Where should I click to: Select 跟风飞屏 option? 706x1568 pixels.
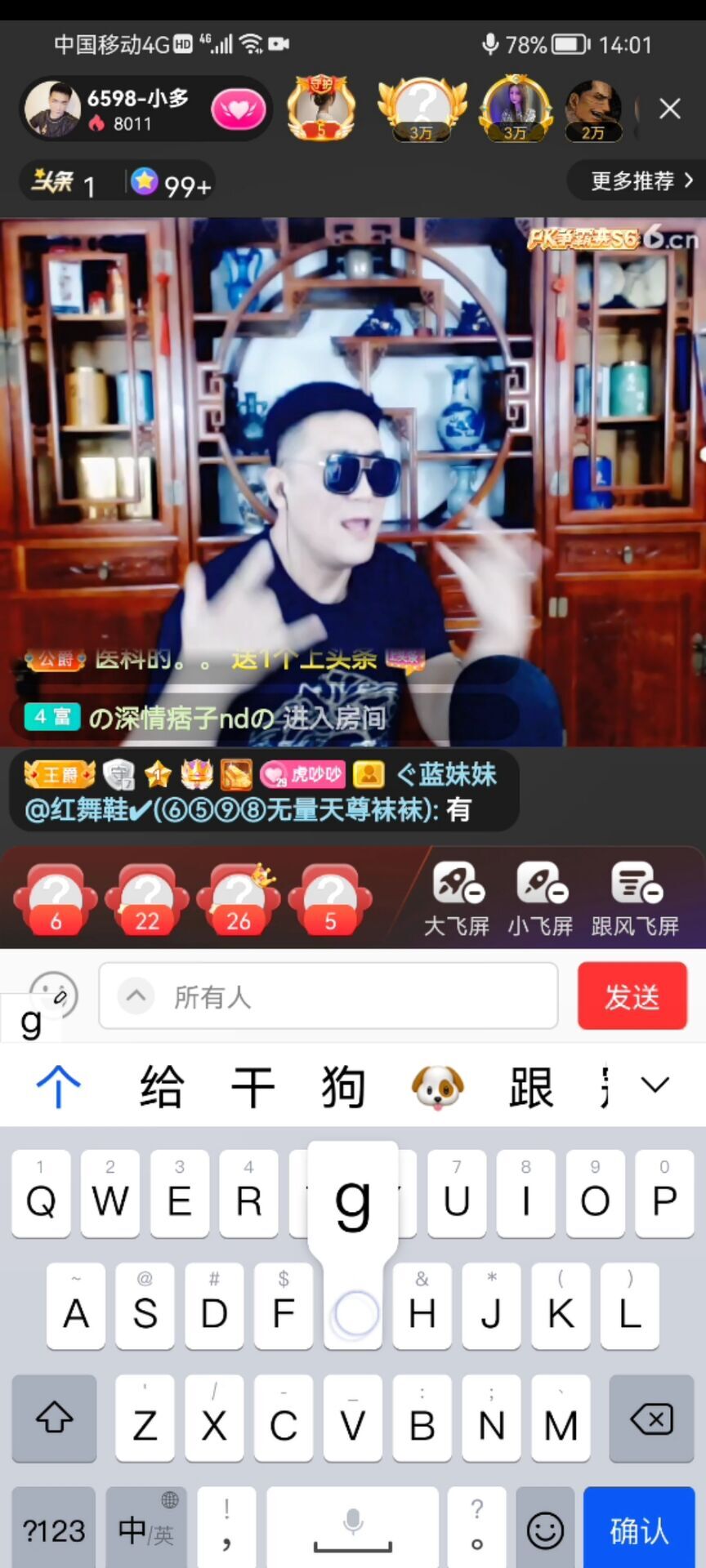pos(635,898)
